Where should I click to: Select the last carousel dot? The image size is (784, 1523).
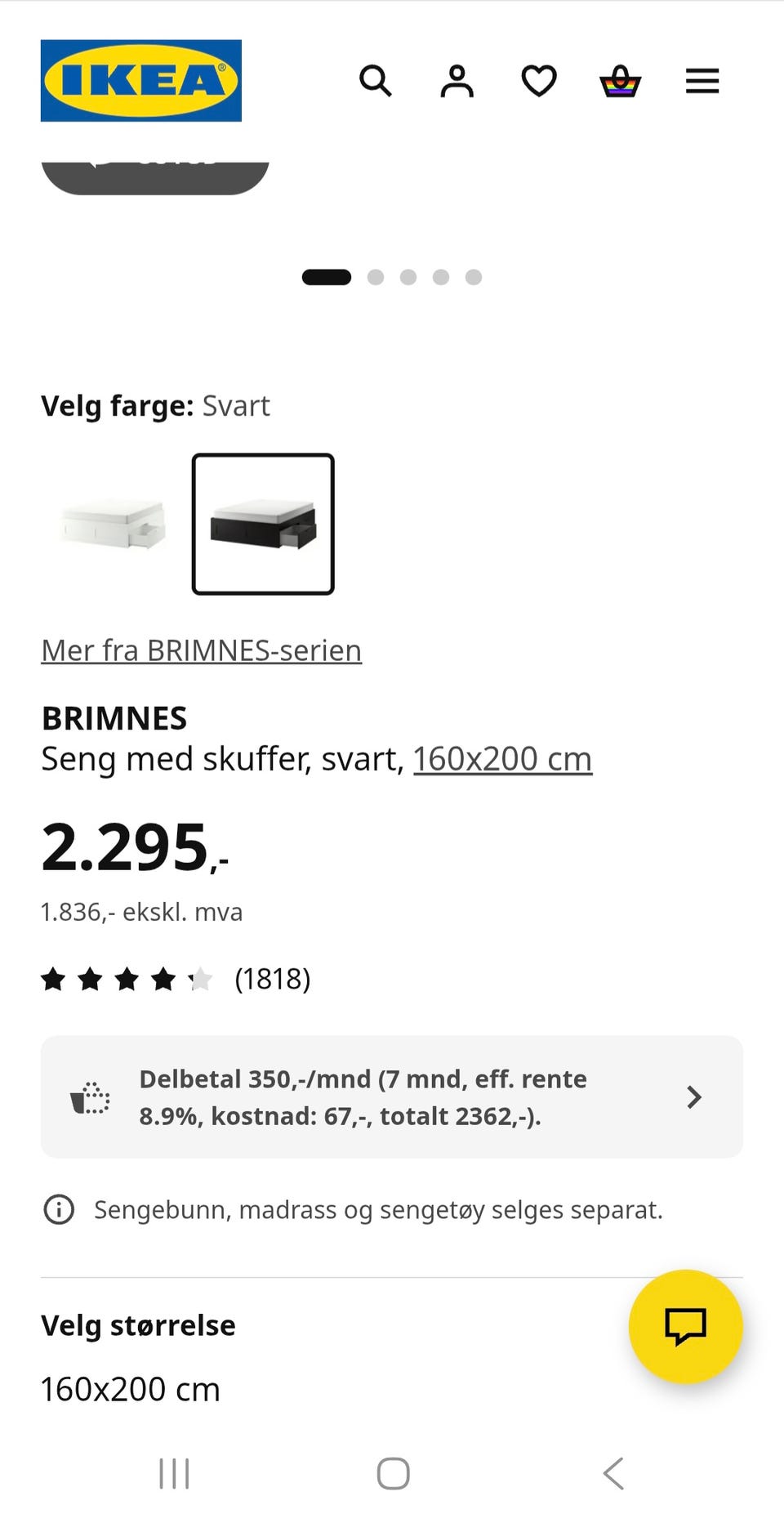(474, 277)
